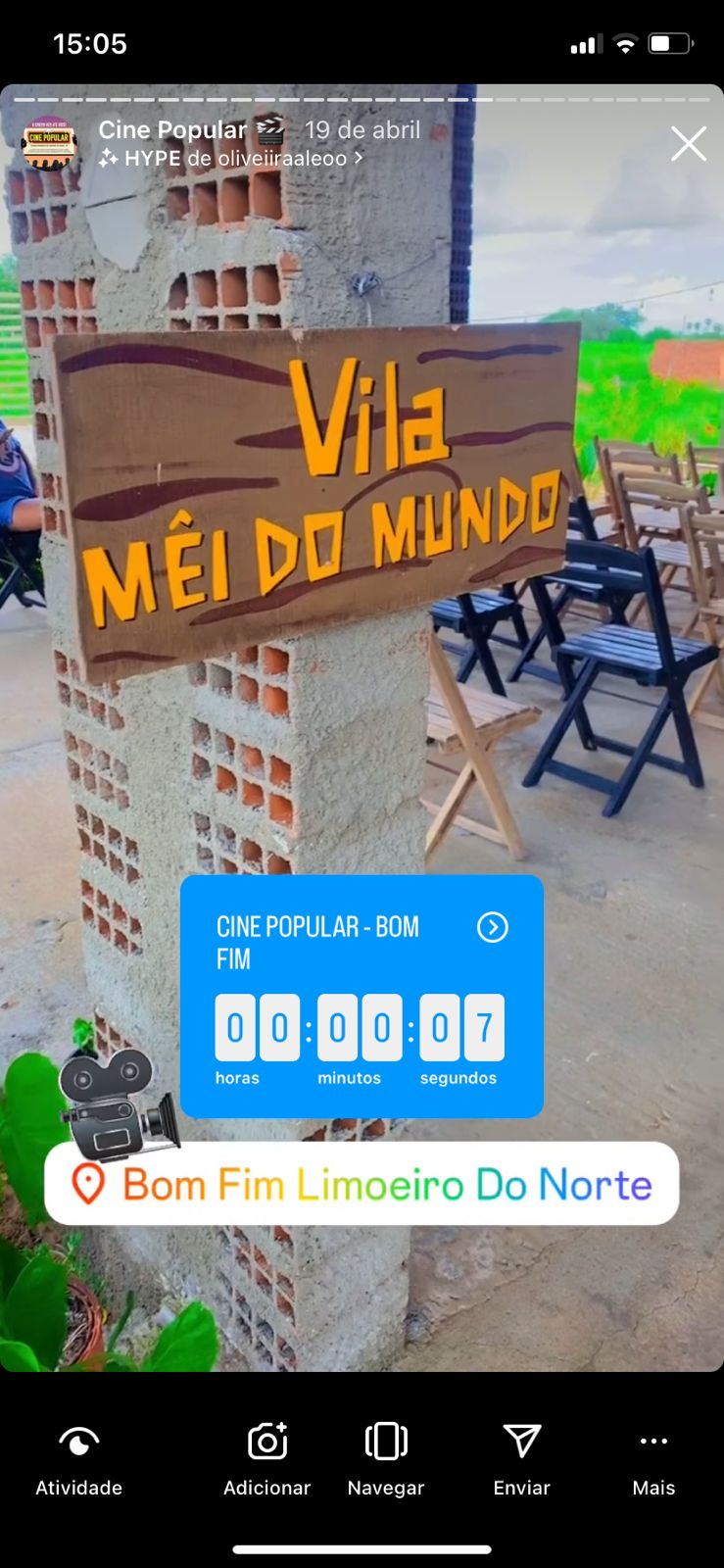The width and height of the screenshot is (724, 1568).
Task: Send the story with Enviar
Action: tap(521, 1458)
